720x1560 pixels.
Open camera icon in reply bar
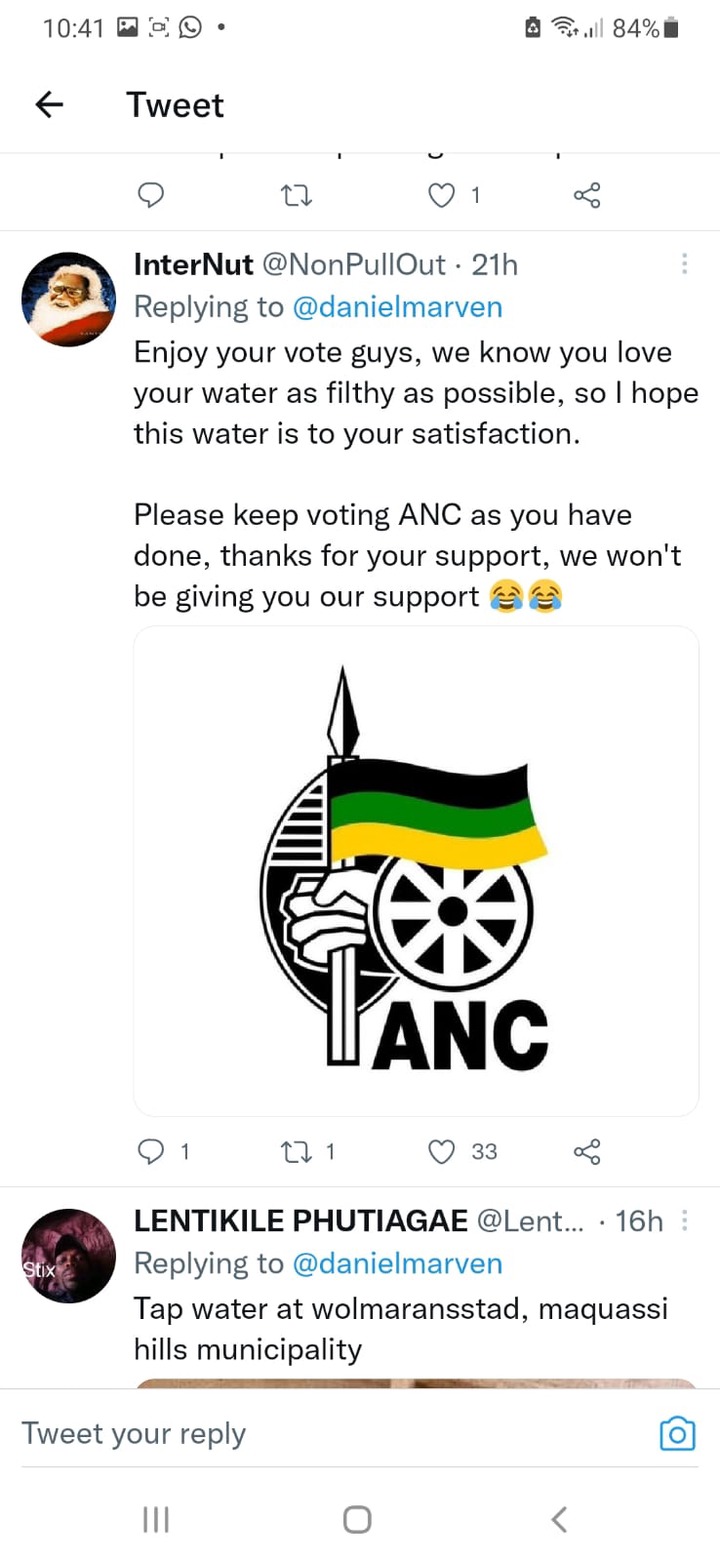click(x=677, y=1434)
